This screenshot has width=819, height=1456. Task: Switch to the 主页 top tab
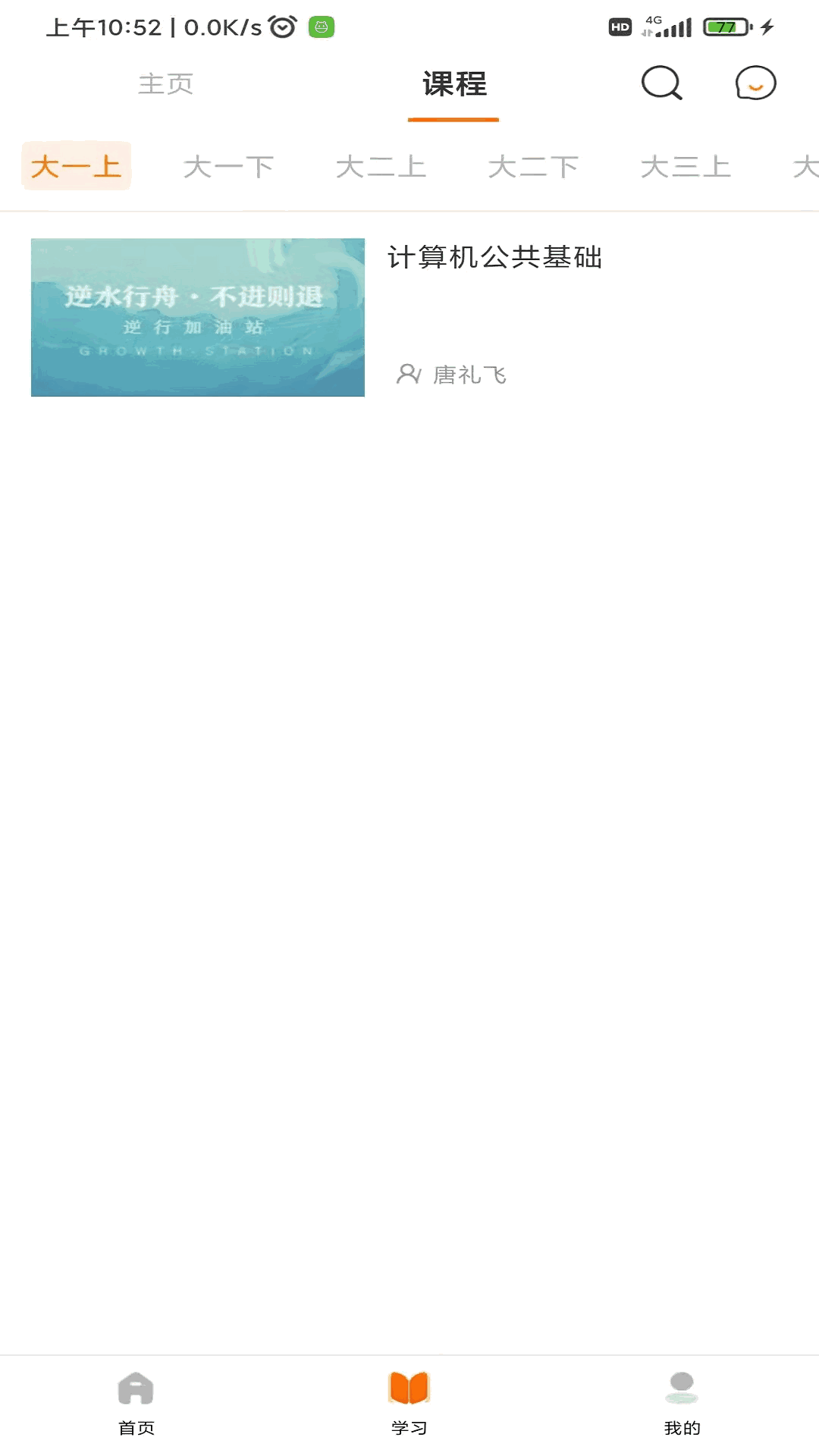click(x=166, y=84)
